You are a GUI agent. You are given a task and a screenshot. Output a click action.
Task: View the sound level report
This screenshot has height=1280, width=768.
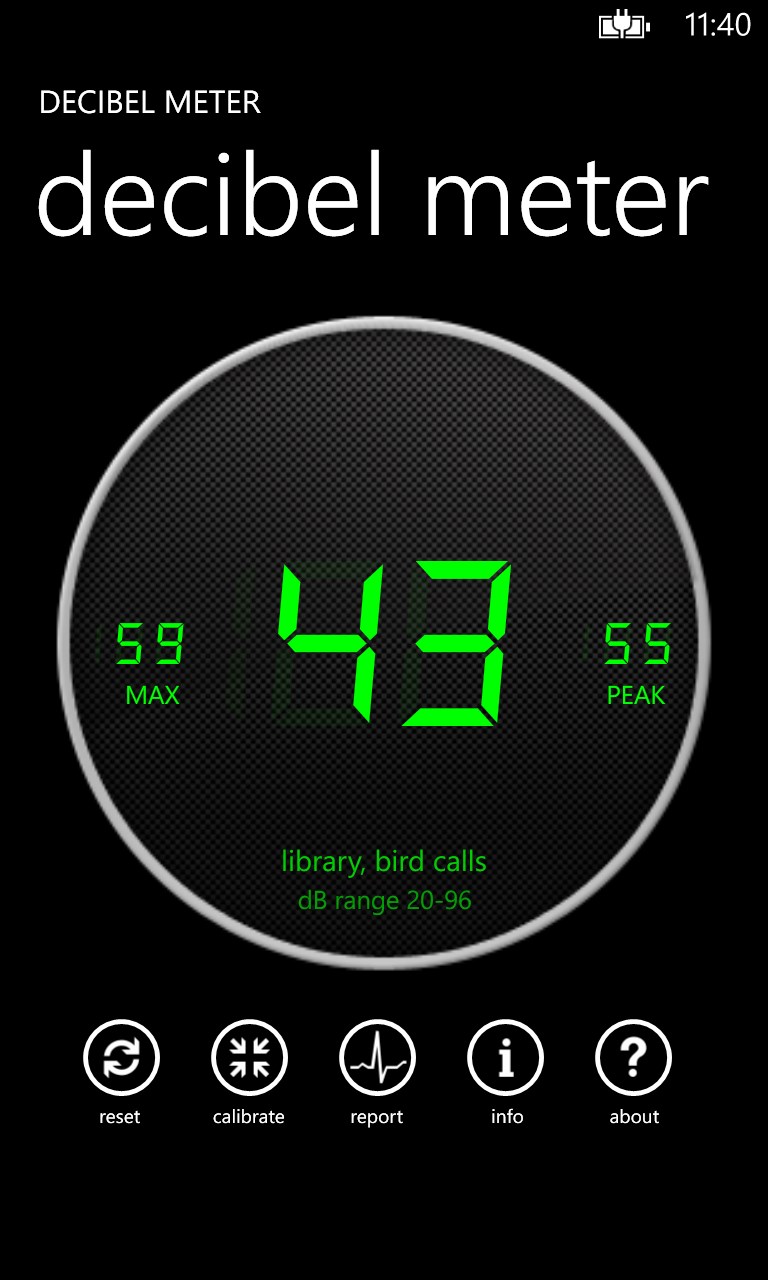377,1058
